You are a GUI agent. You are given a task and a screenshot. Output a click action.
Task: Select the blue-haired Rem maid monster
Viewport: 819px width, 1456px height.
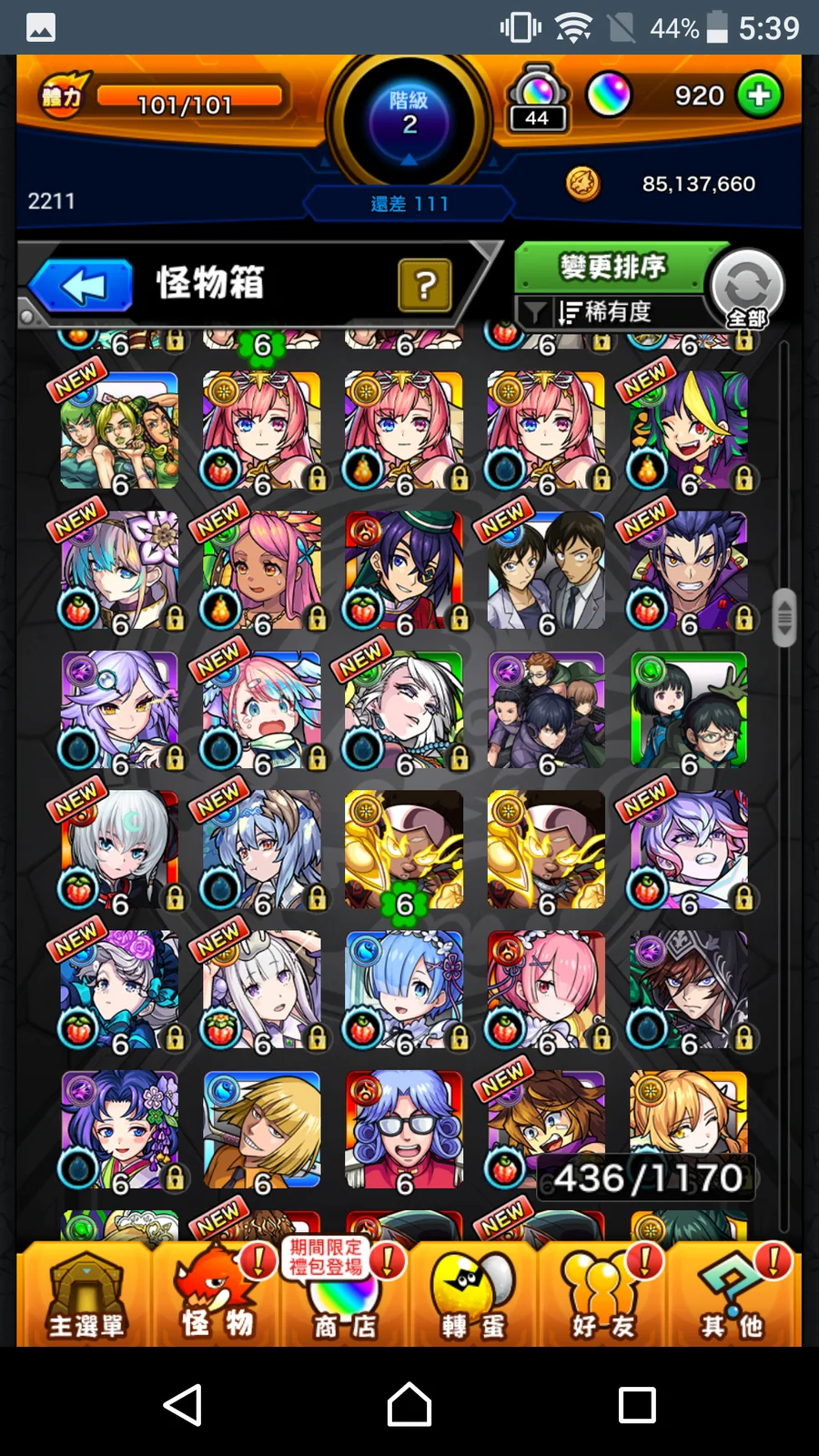(404, 989)
